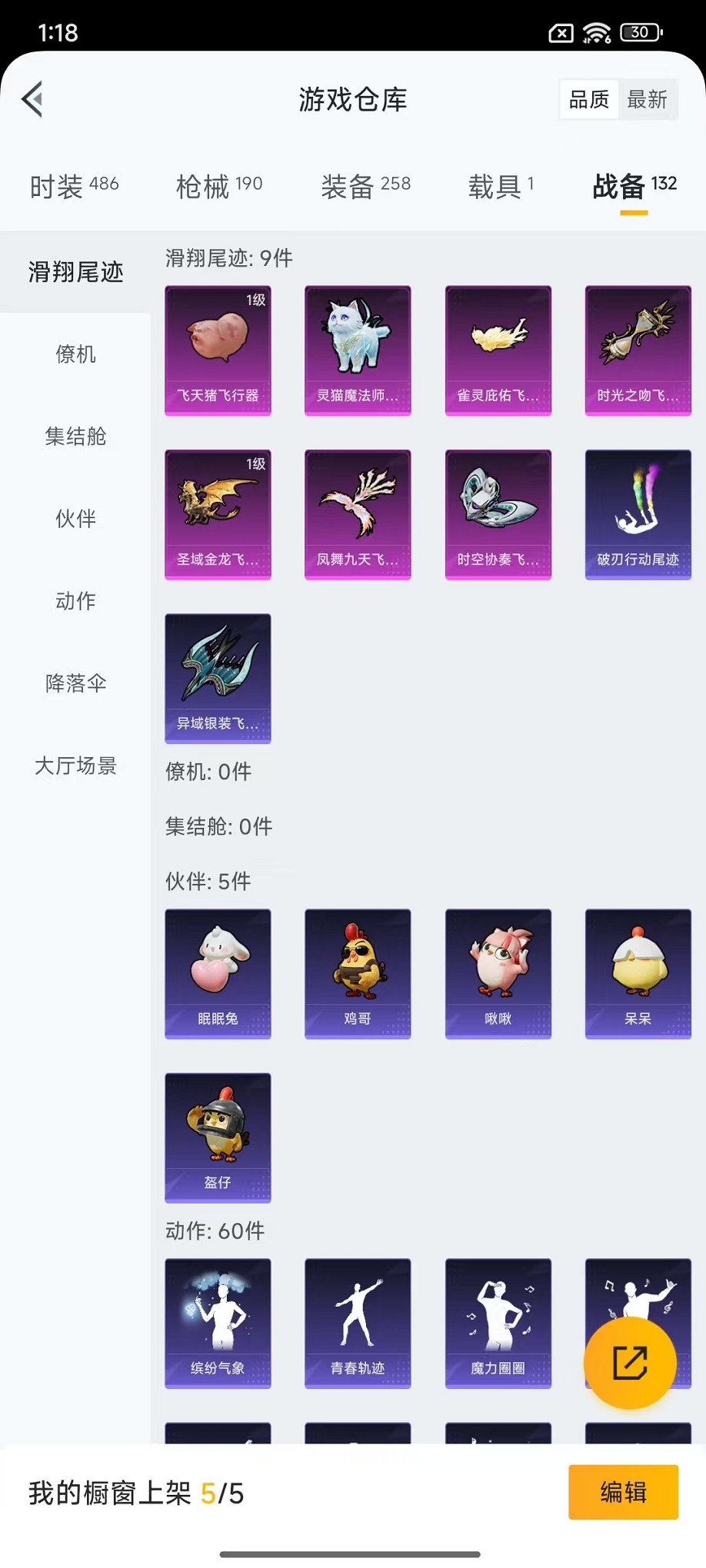Select 伙伴 in the side menu
This screenshot has width=706, height=1568.
tap(75, 519)
